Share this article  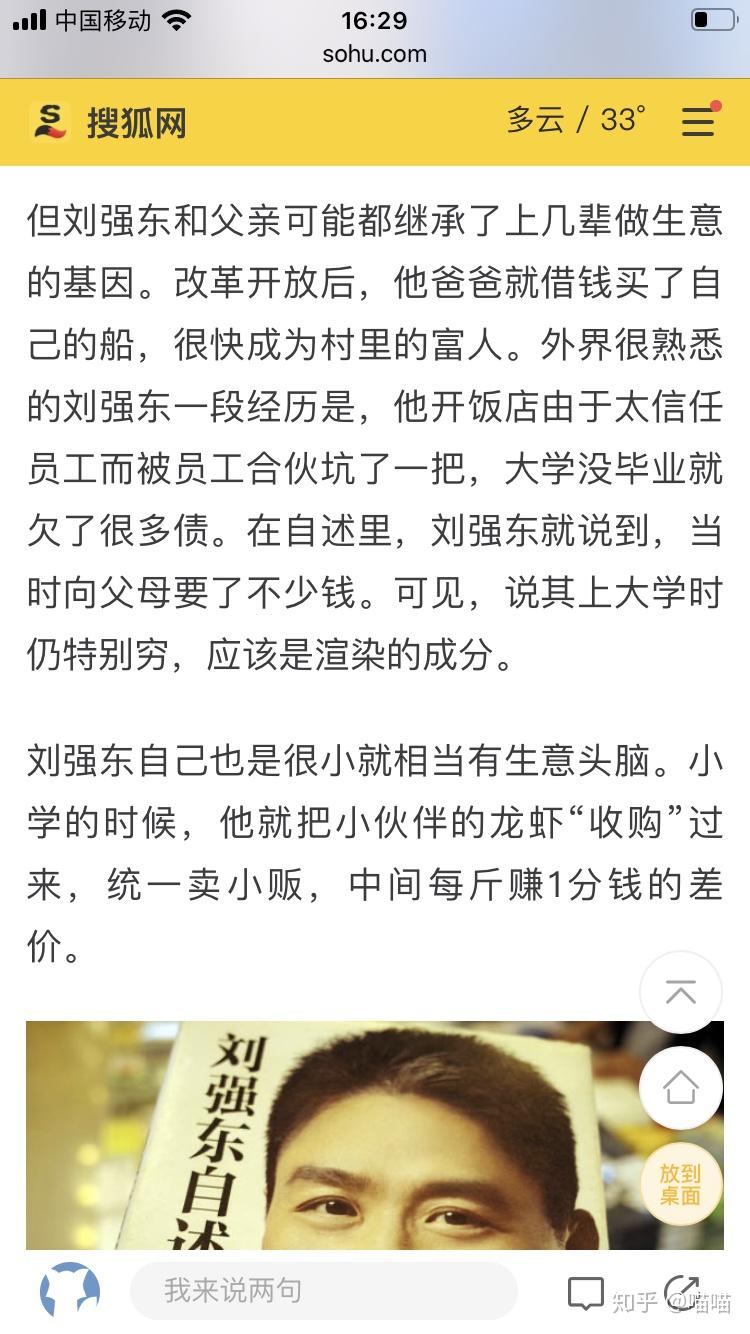pyautogui.click(x=682, y=1292)
